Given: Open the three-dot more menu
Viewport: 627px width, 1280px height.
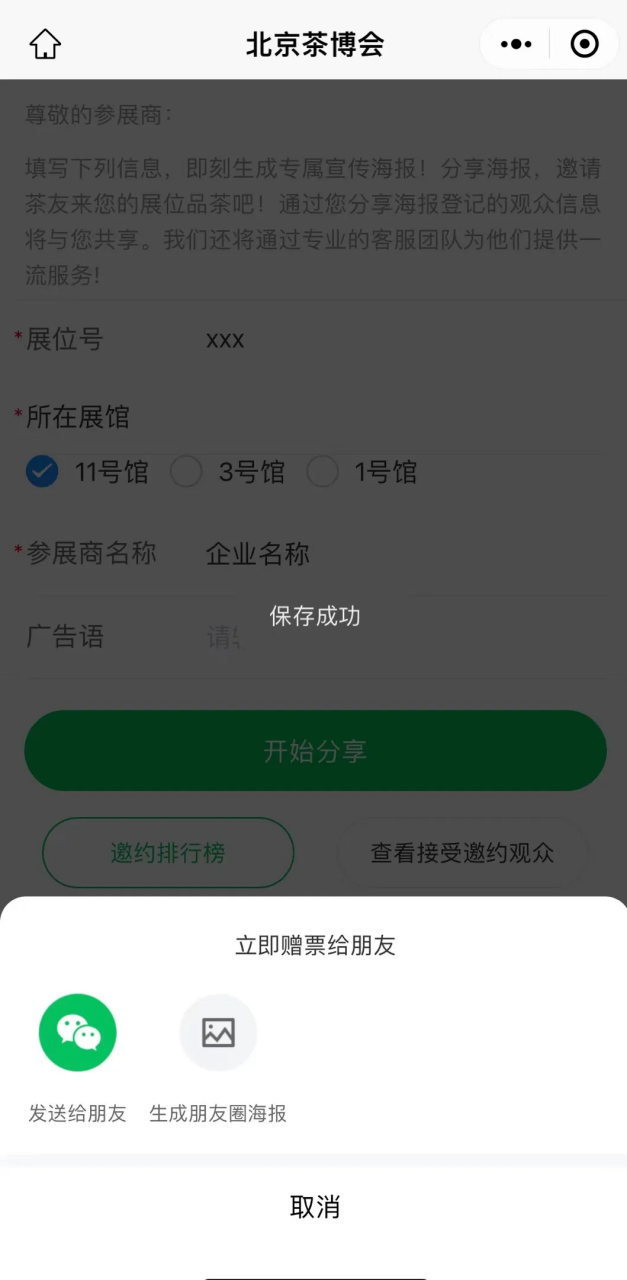Looking at the screenshot, I should [516, 44].
